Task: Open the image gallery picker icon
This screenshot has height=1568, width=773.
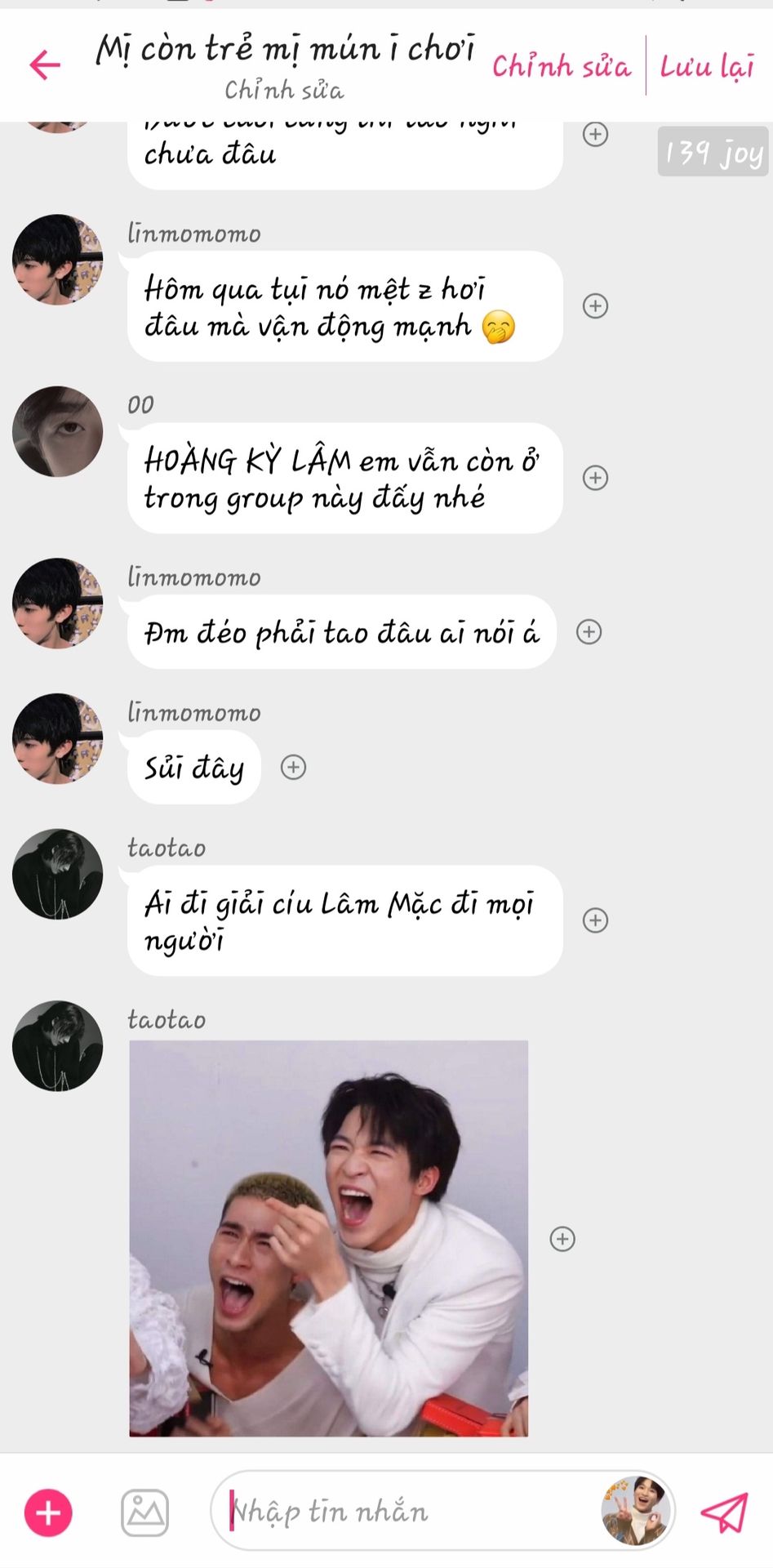Action: [144, 1512]
